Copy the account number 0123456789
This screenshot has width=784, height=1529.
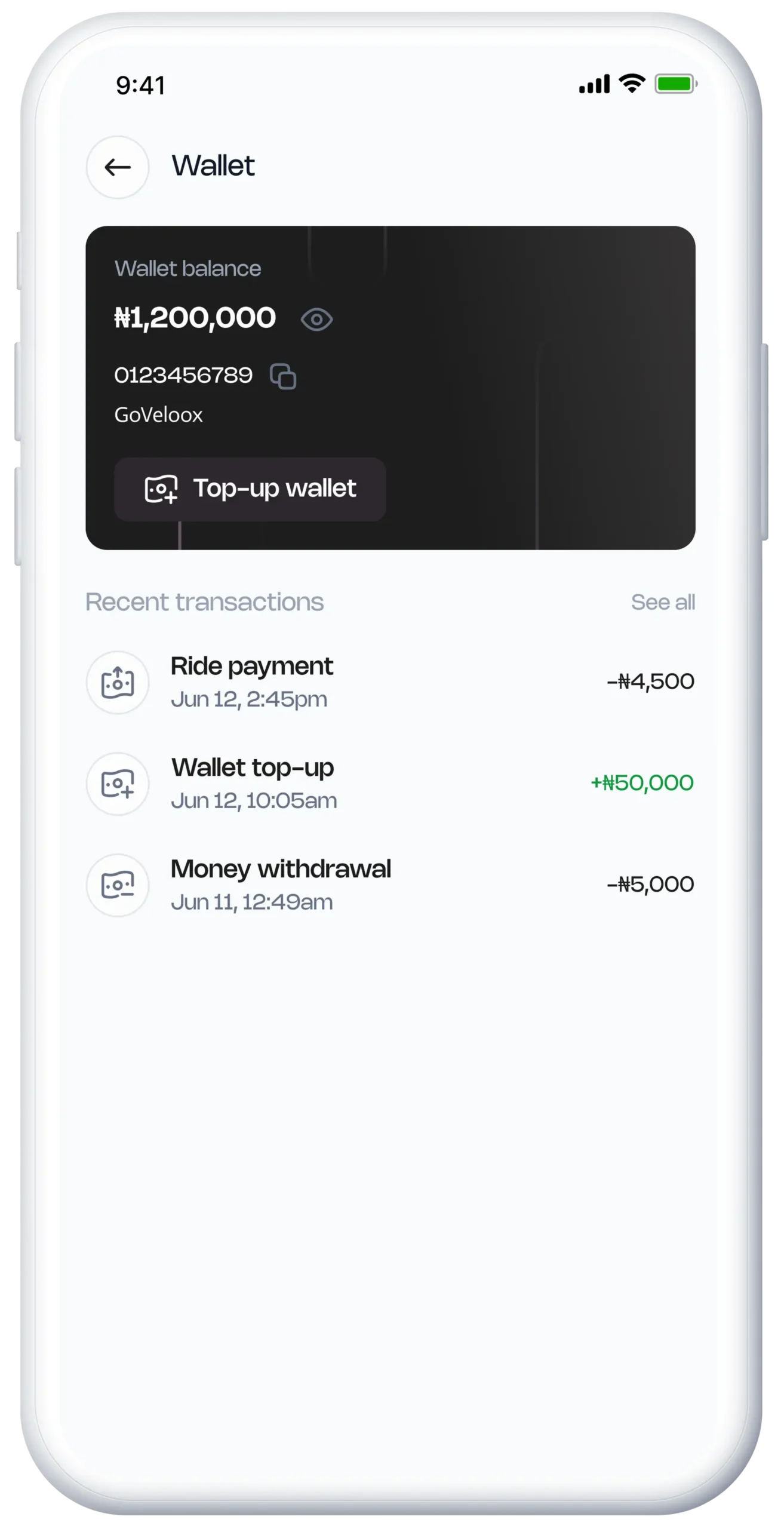[283, 376]
